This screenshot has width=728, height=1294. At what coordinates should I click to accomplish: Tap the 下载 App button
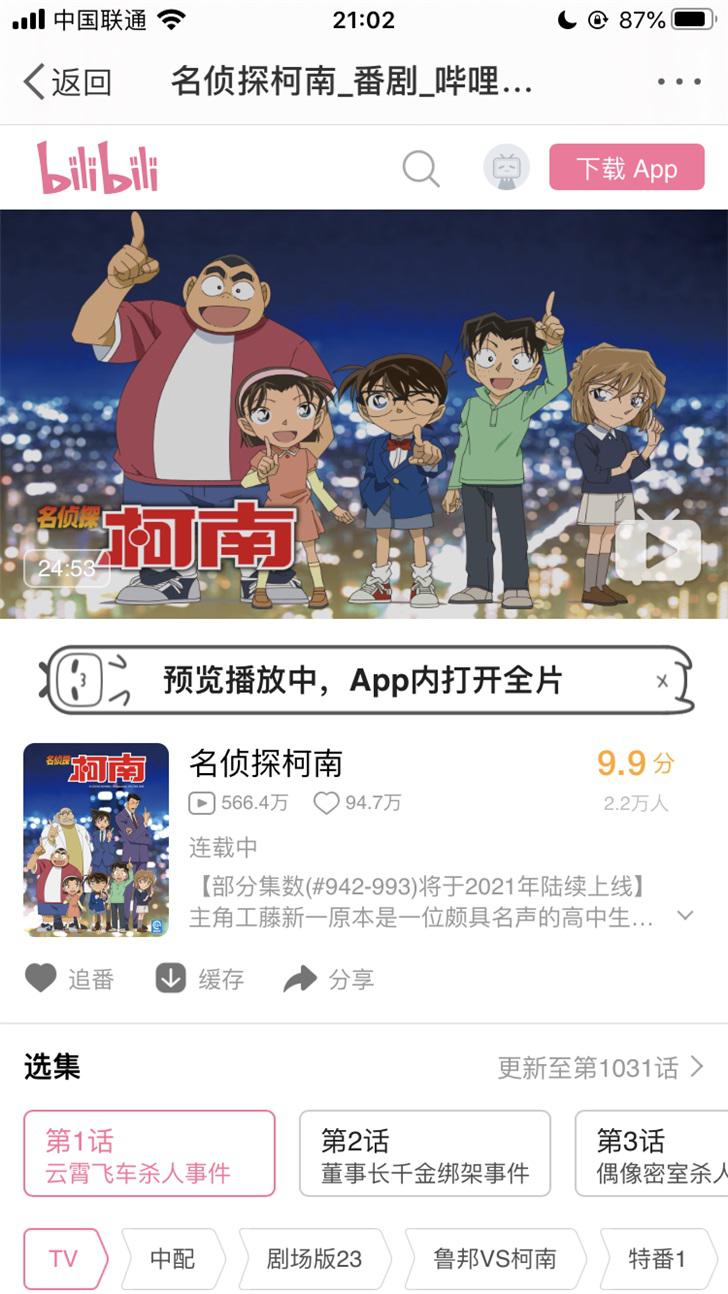(627, 168)
